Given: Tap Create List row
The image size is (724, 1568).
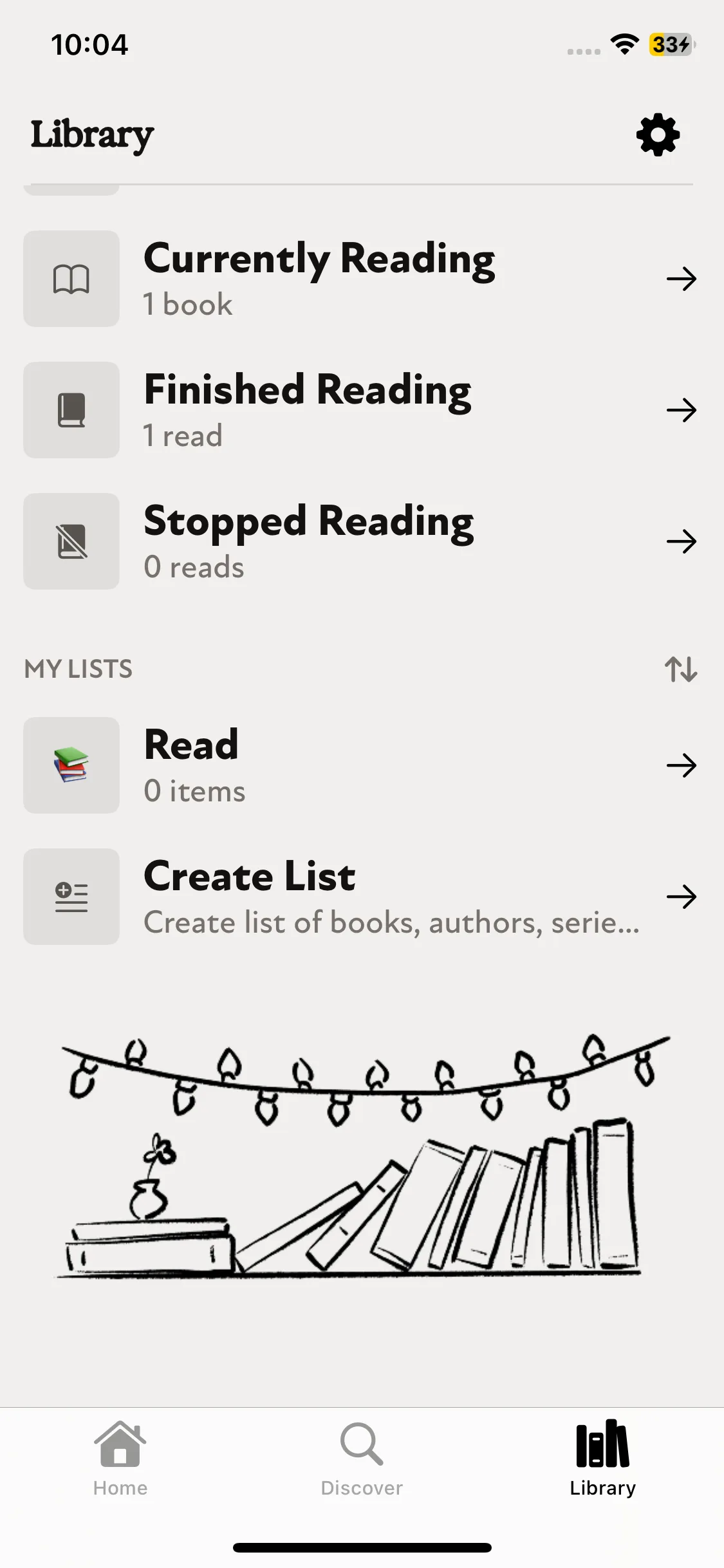Looking at the screenshot, I should pyautogui.click(x=360, y=897).
